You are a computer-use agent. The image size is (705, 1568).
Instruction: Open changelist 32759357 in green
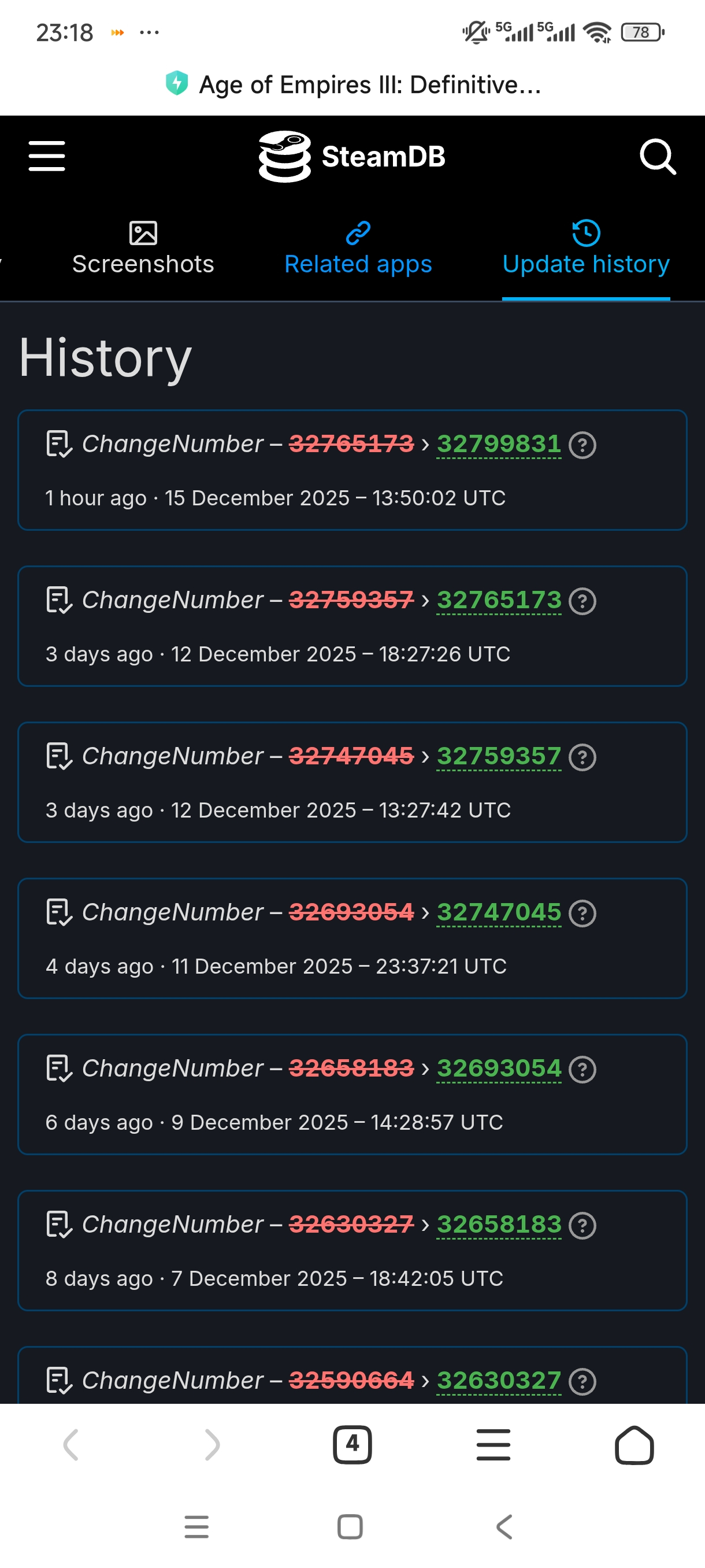tap(499, 756)
